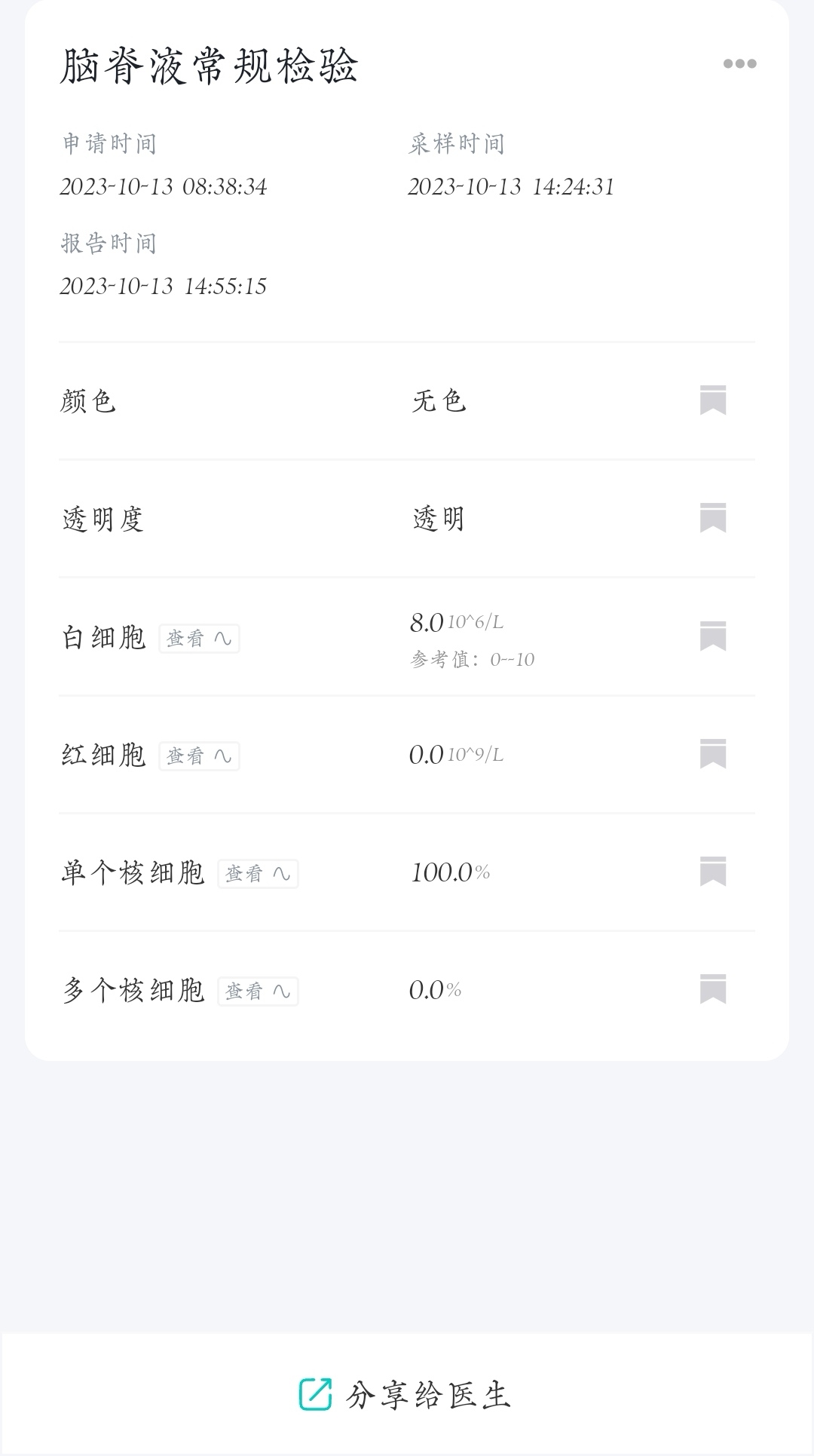Tap 查看 next to 单个核细胞

pyautogui.click(x=258, y=874)
